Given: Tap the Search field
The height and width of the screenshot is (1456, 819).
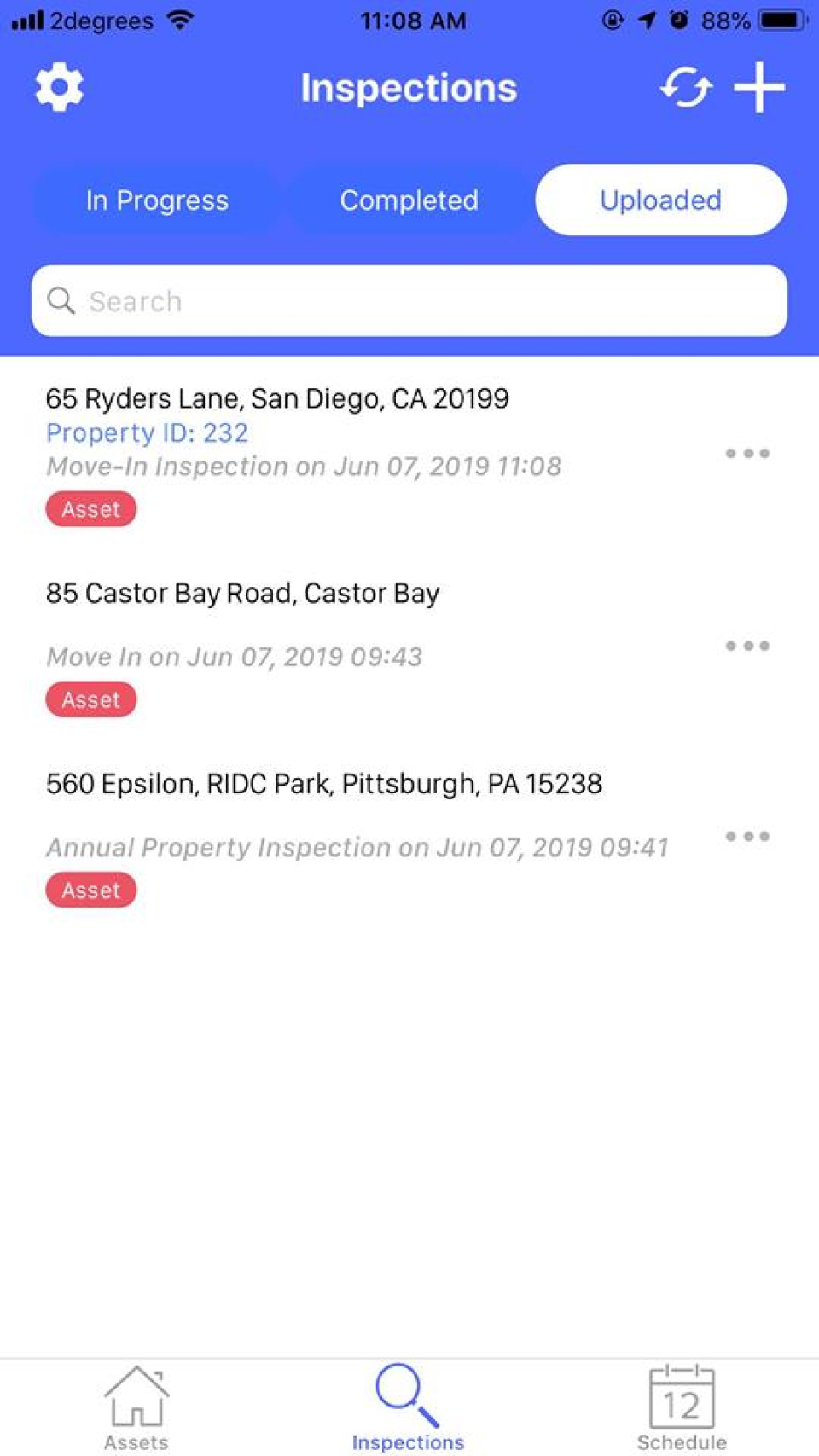Looking at the screenshot, I should 409,301.
